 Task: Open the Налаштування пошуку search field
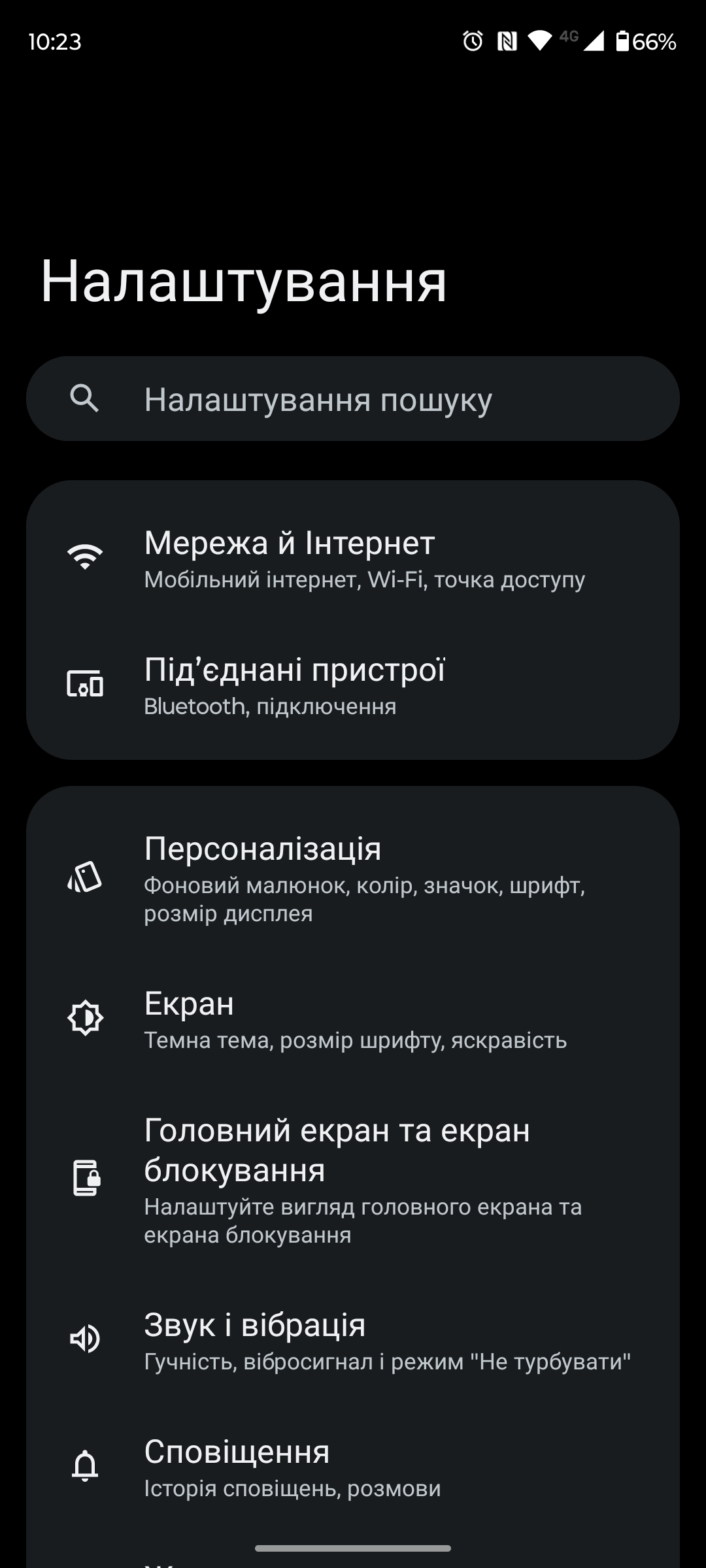353,399
